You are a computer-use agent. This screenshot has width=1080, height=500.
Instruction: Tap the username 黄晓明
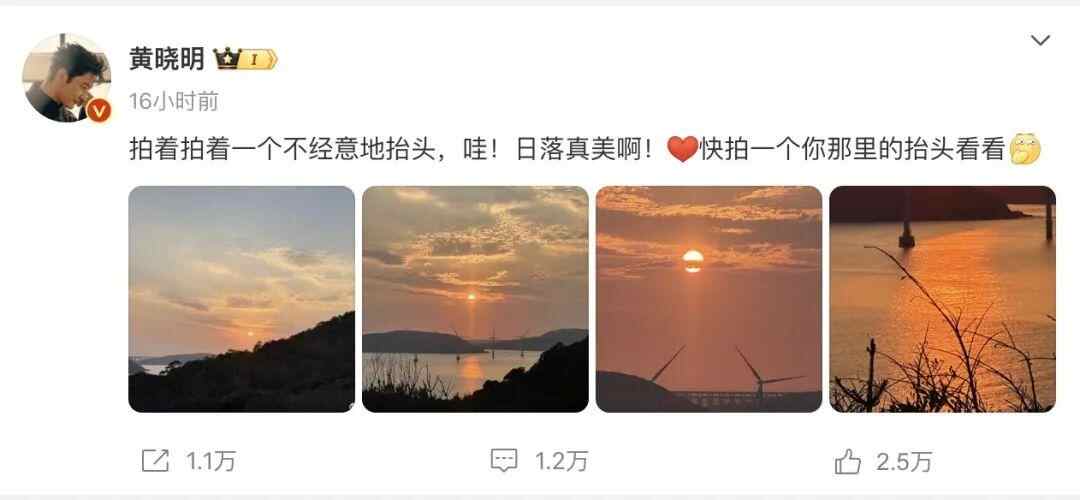point(166,60)
